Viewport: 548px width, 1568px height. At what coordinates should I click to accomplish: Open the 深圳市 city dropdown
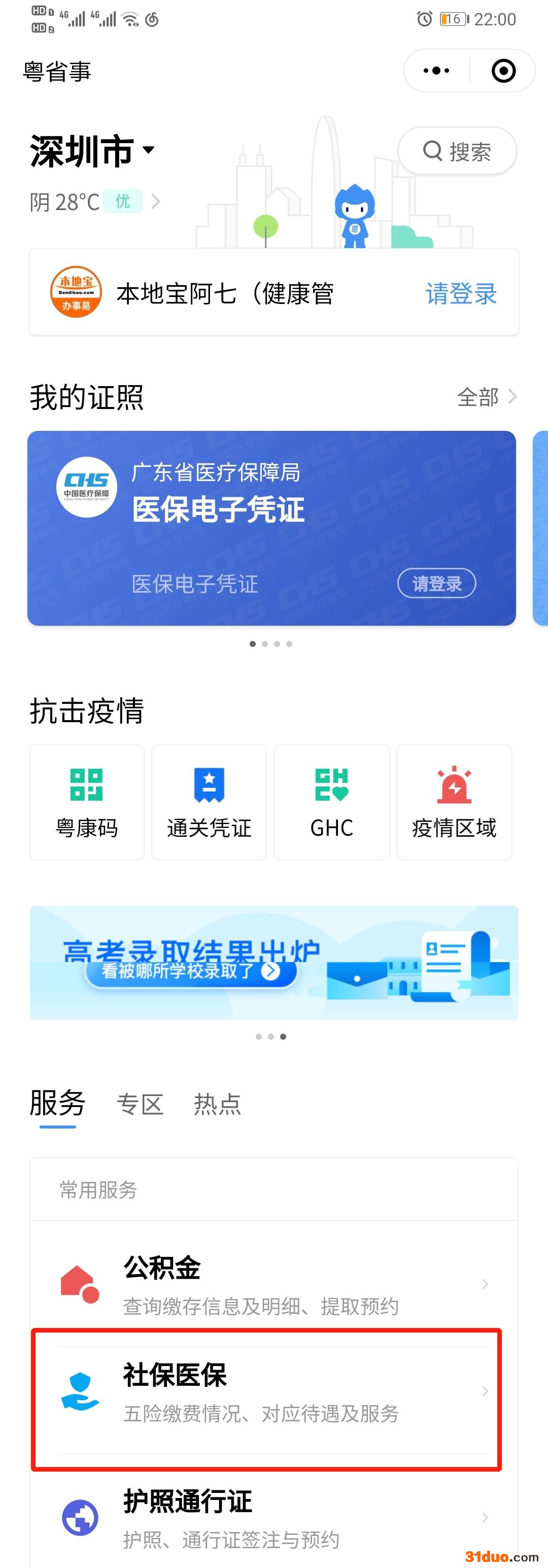point(91,150)
